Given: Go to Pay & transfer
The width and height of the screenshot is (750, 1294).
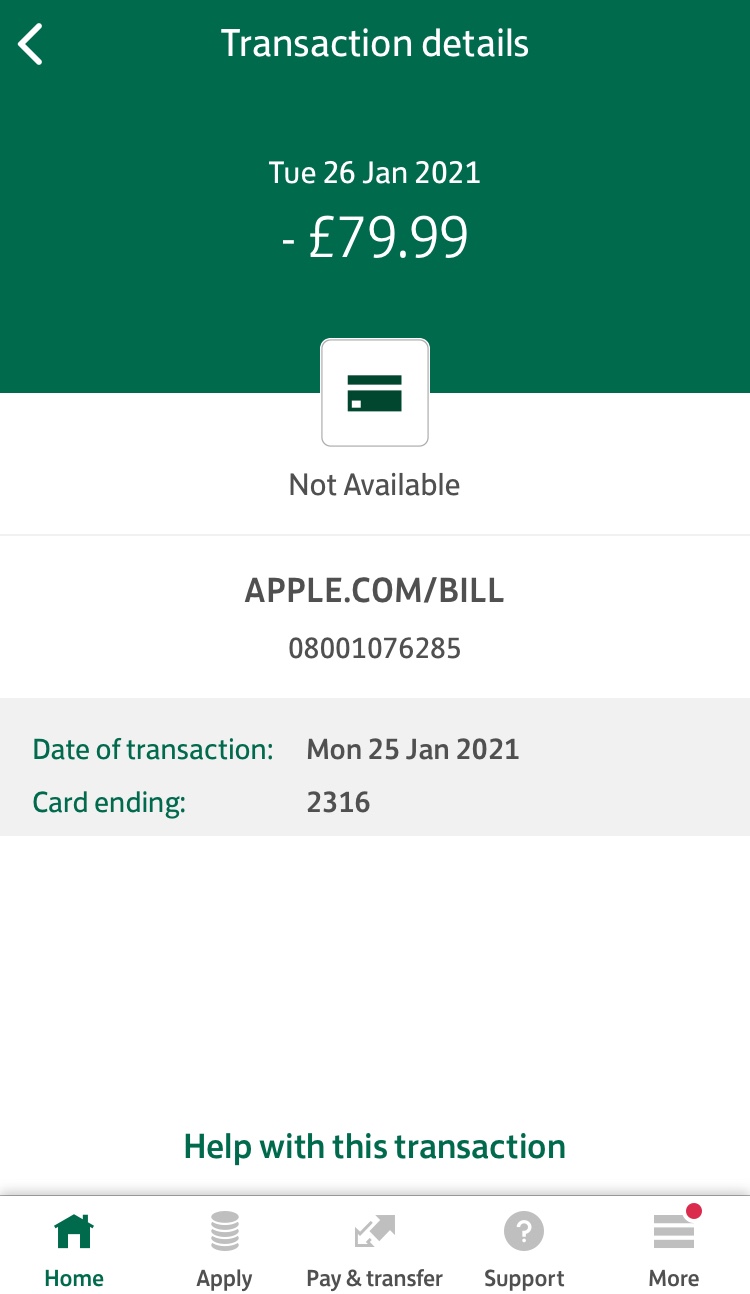Looking at the screenshot, I should (x=375, y=1250).
